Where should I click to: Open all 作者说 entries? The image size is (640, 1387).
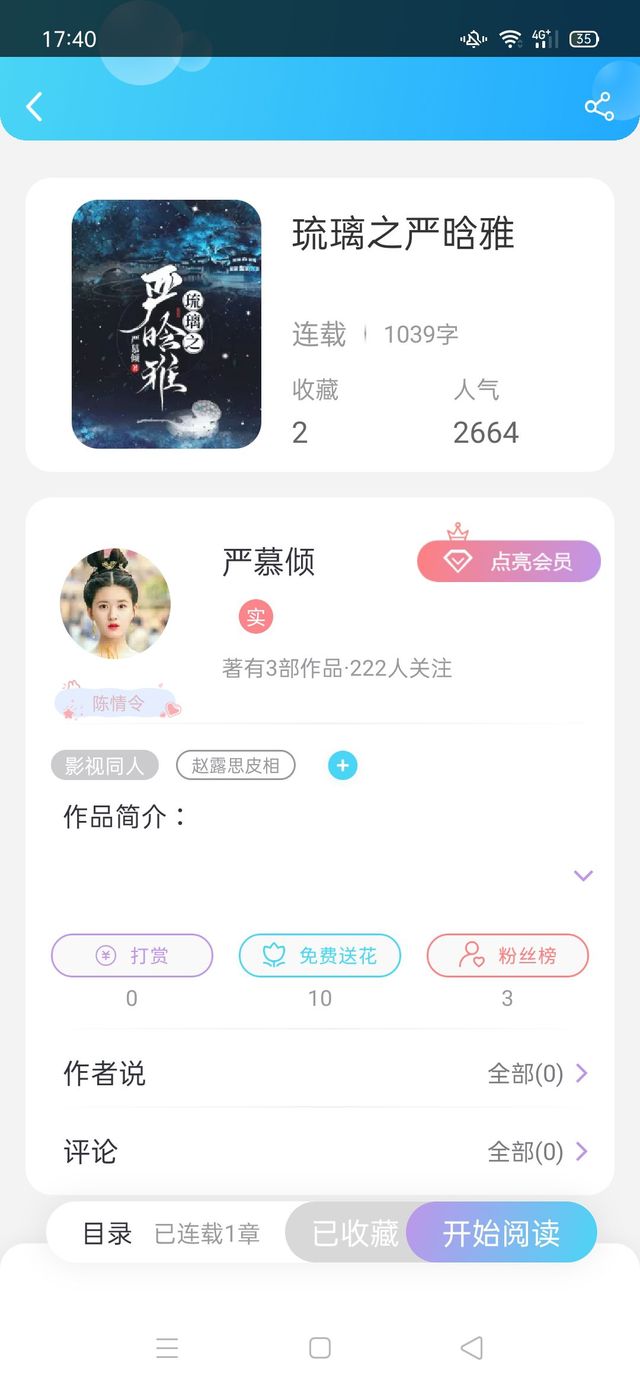tap(538, 1074)
